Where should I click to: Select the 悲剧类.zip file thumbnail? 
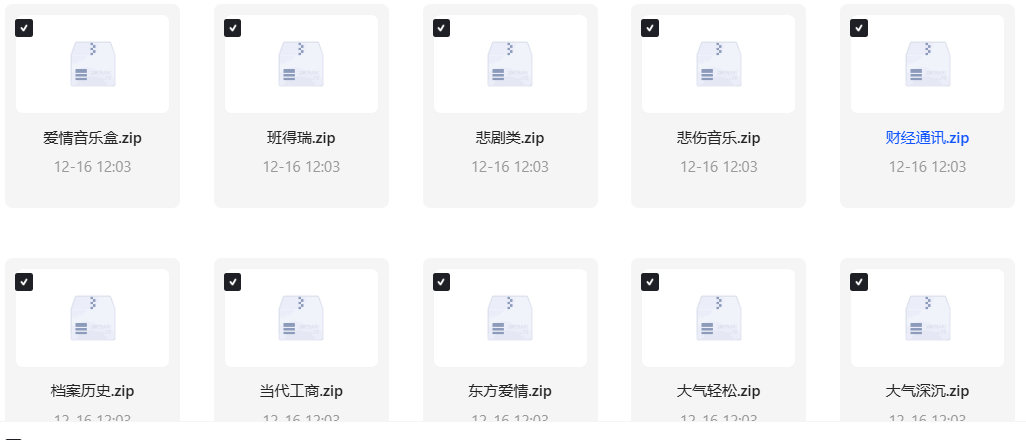pyautogui.click(x=510, y=65)
